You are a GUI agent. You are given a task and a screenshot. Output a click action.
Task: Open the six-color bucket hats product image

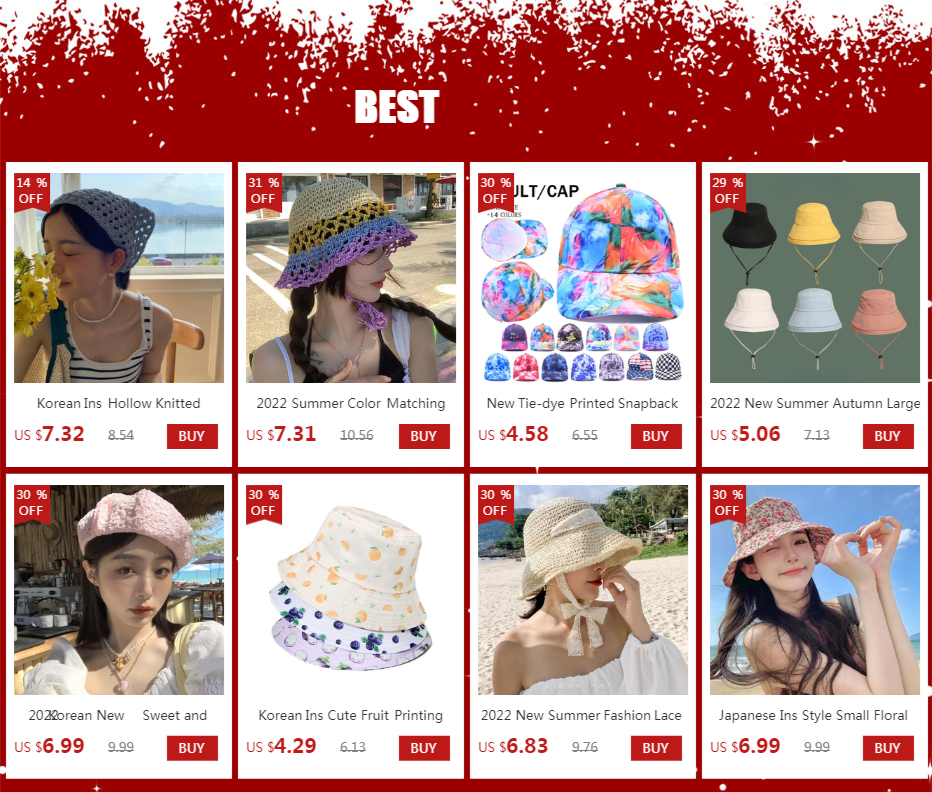[x=814, y=278]
